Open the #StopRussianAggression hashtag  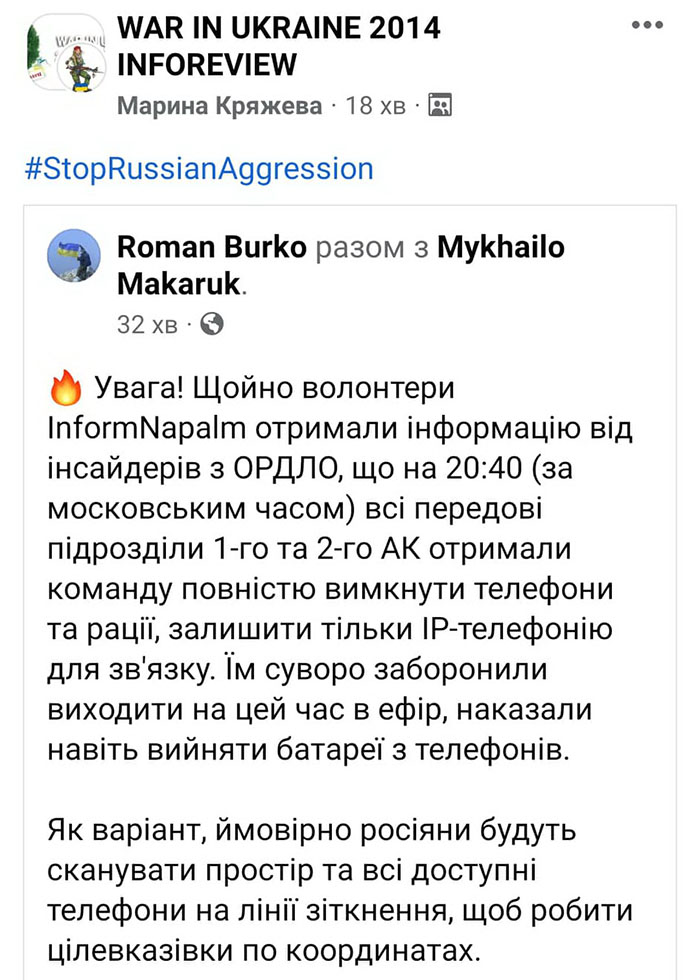pos(199,168)
